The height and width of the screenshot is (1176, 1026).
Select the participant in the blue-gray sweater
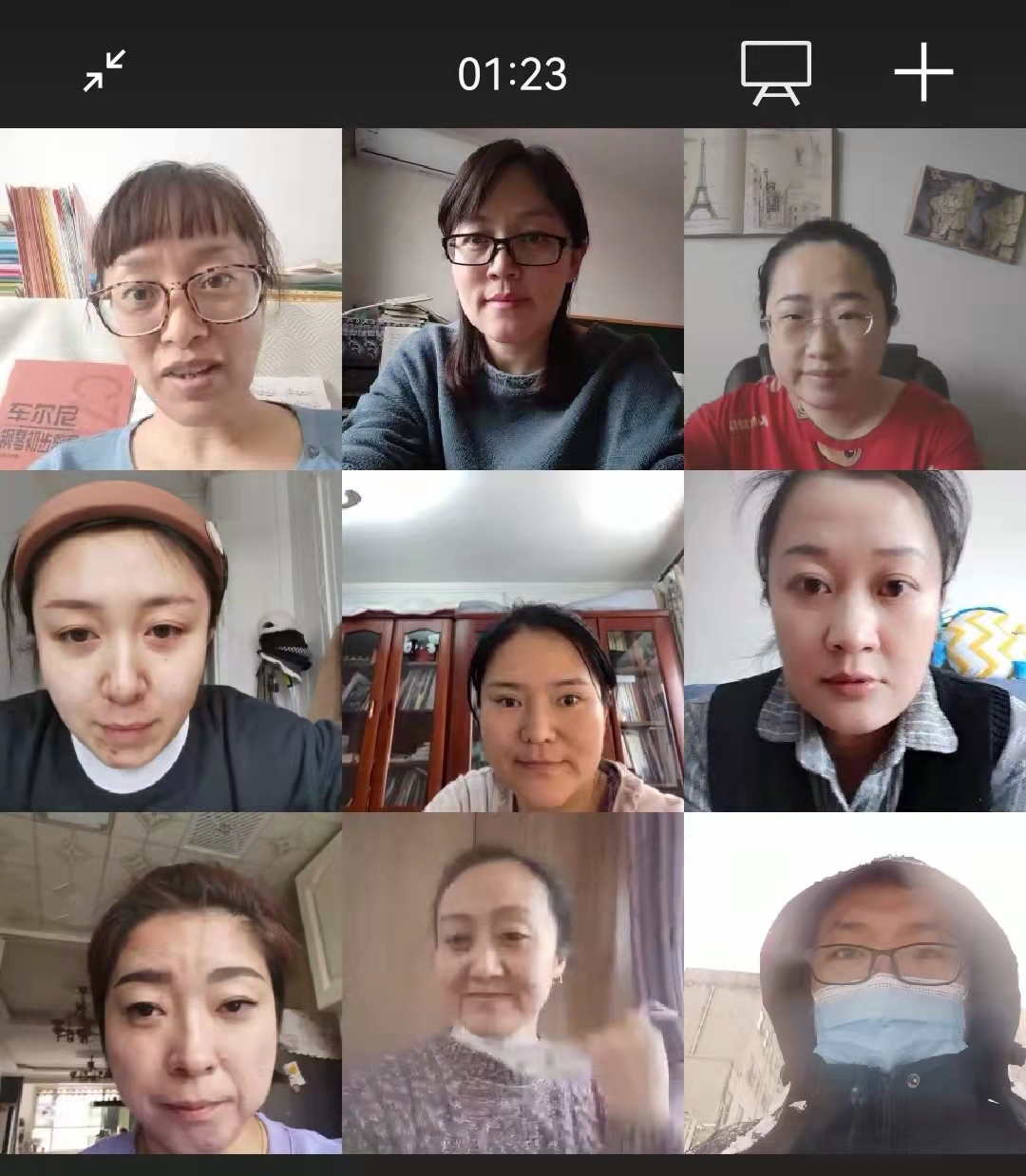pyautogui.click(x=513, y=299)
